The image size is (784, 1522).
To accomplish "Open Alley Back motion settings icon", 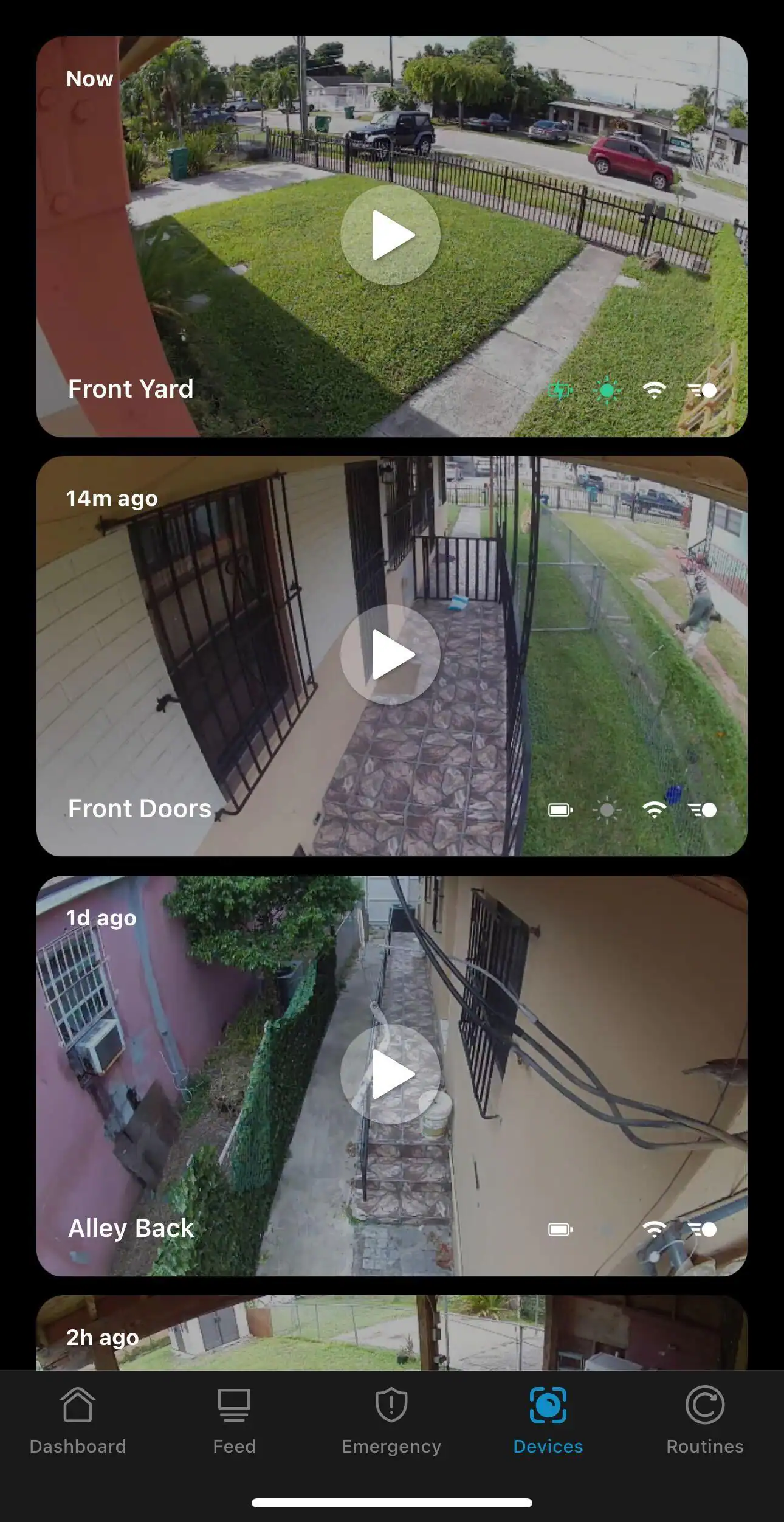I will coord(703,1230).
